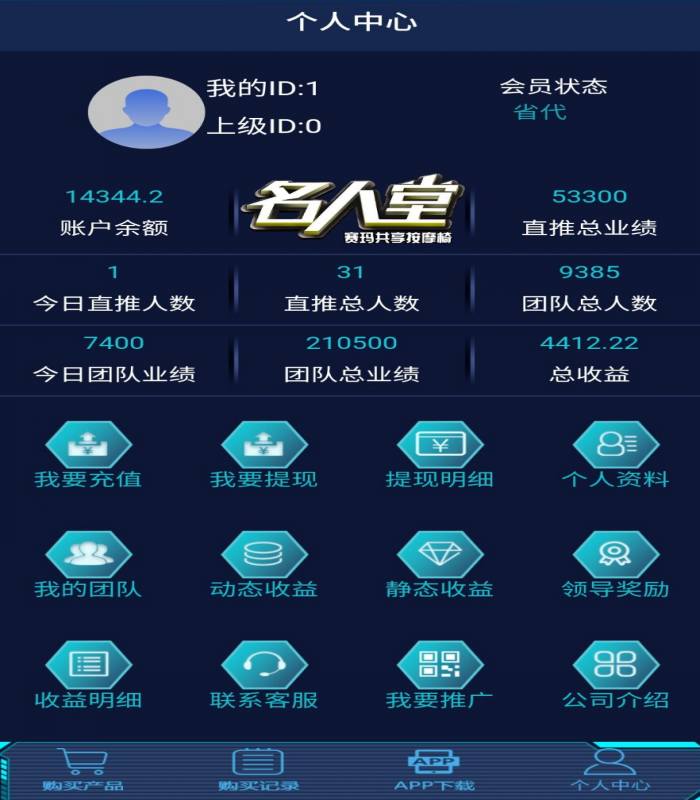Switch to the APP下载 tab
This screenshot has height=800, width=700.
434,770
